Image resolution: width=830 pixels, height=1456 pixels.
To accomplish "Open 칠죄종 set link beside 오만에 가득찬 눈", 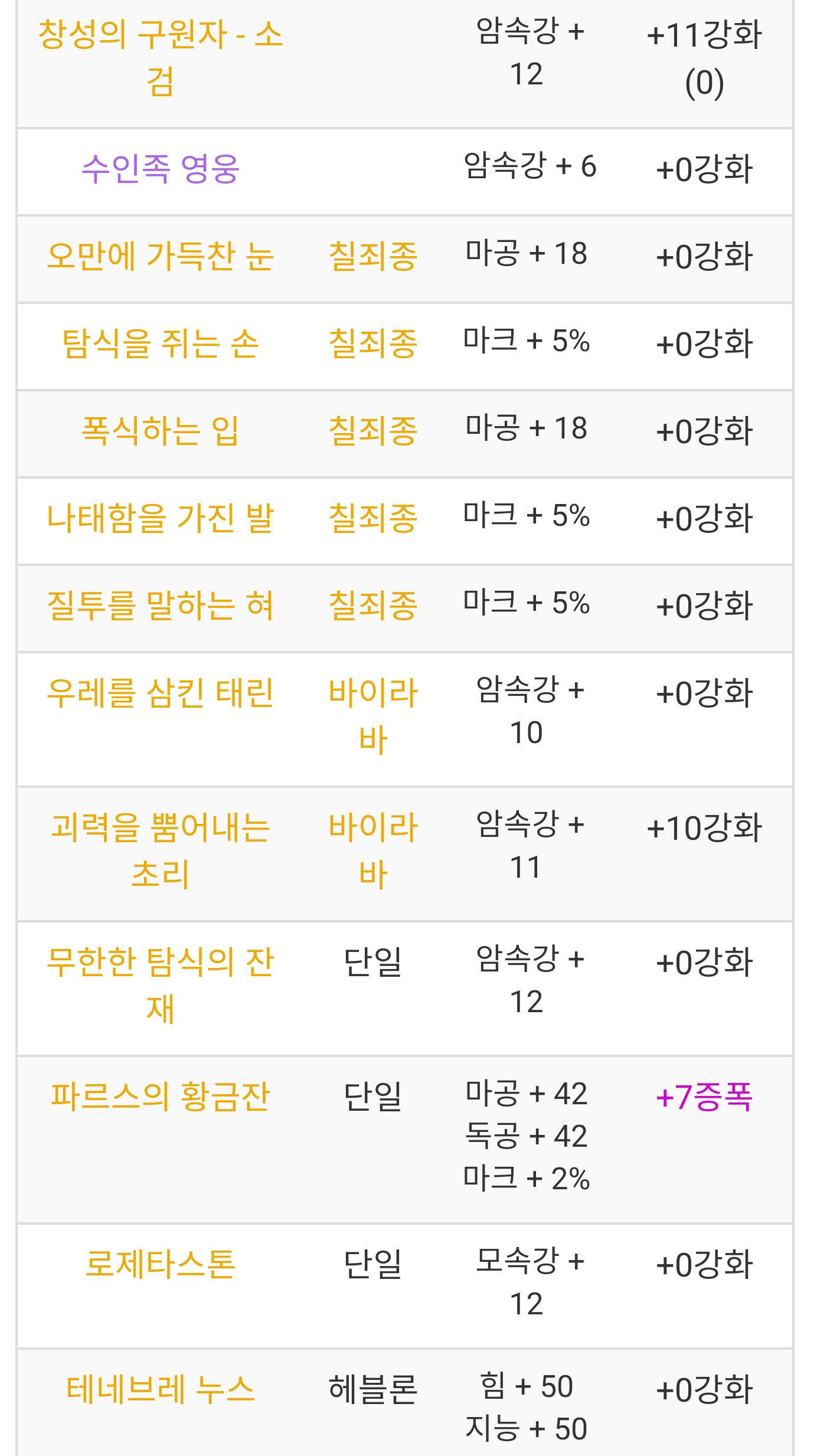I will pyautogui.click(x=373, y=256).
